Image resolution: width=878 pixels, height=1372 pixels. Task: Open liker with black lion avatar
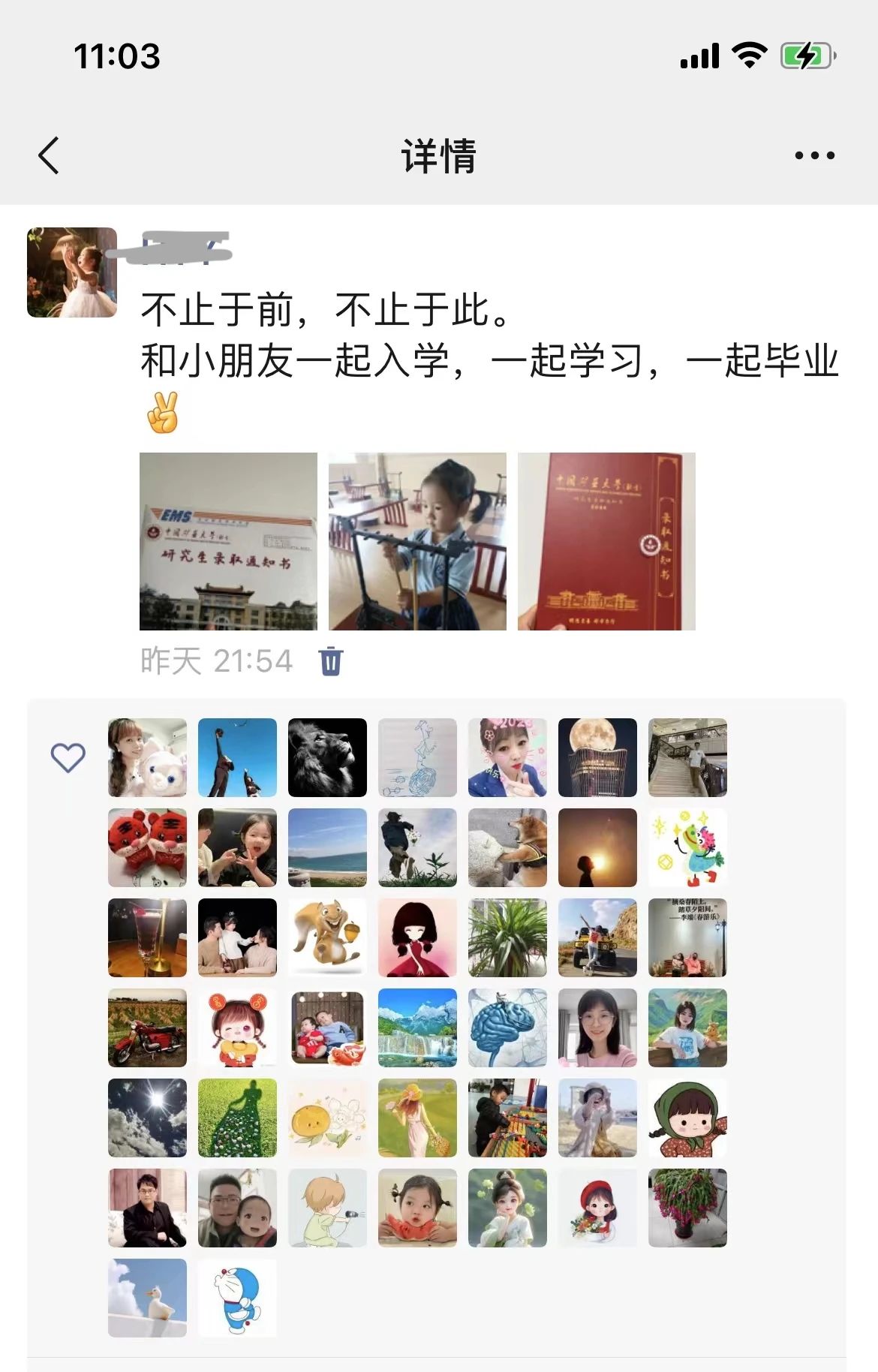327,757
